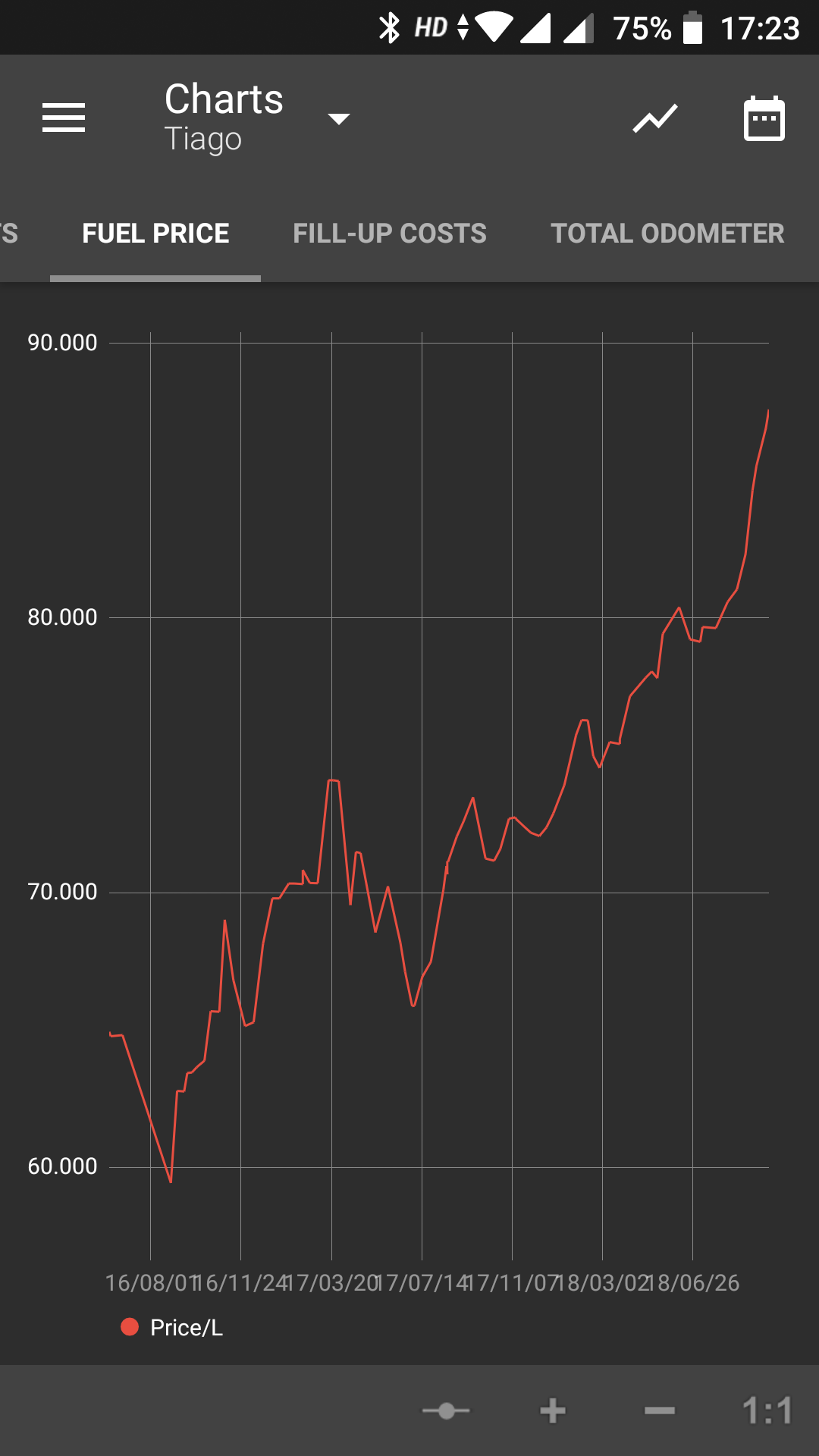Toggle the Price/L legend entry
Image resolution: width=819 pixels, height=1456 pixels.
click(x=172, y=1328)
